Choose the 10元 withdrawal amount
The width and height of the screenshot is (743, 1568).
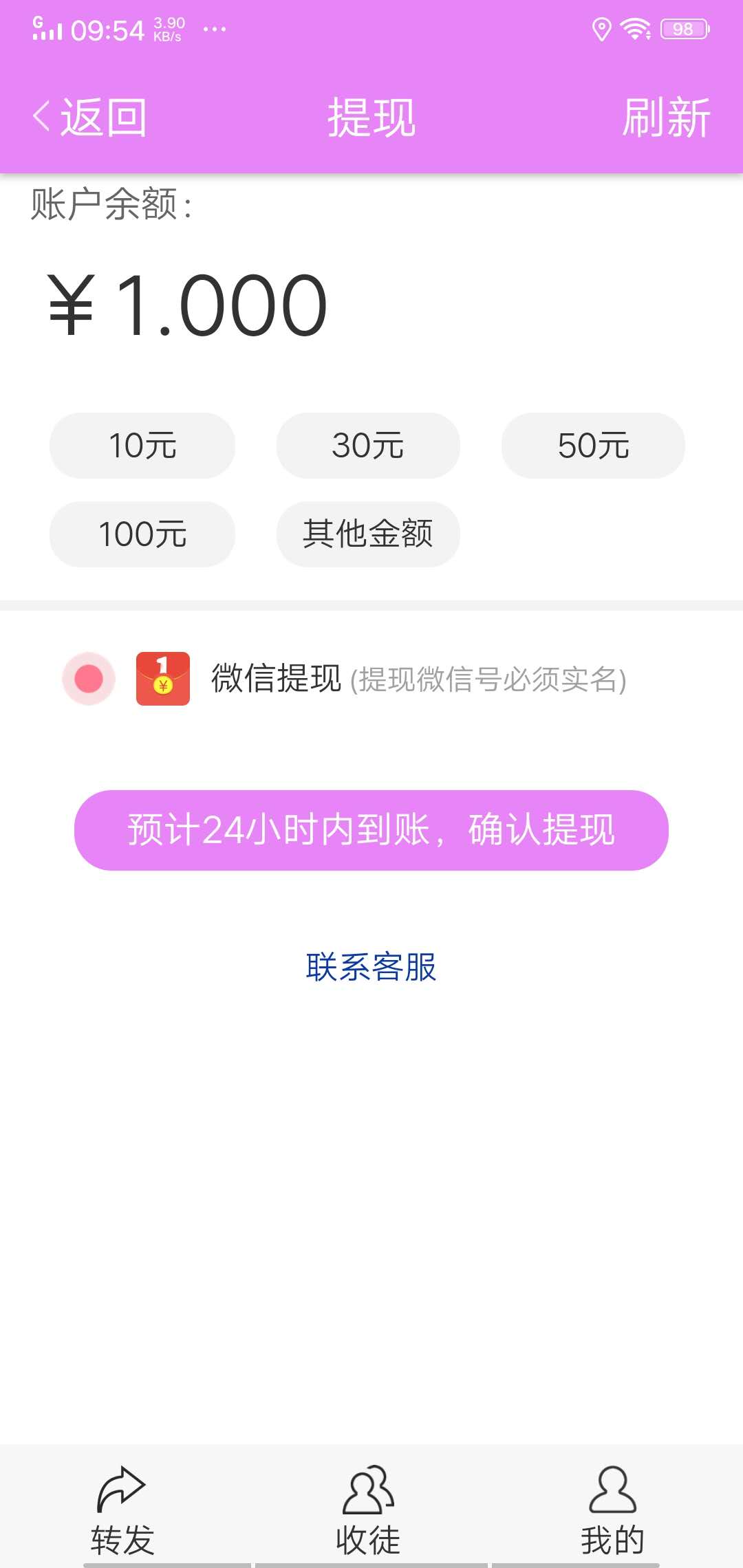pos(142,446)
